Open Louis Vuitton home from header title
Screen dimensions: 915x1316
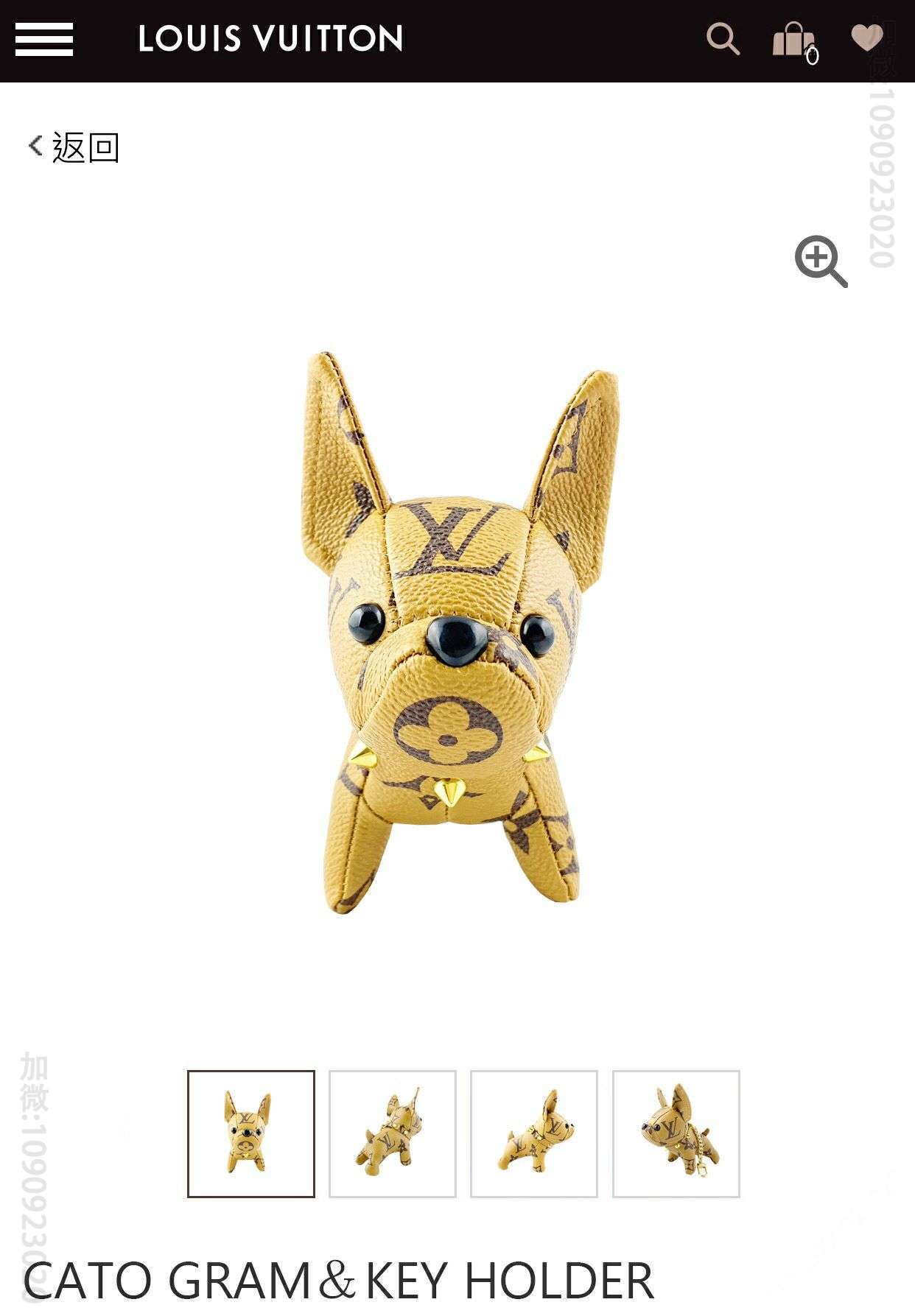click(270, 39)
